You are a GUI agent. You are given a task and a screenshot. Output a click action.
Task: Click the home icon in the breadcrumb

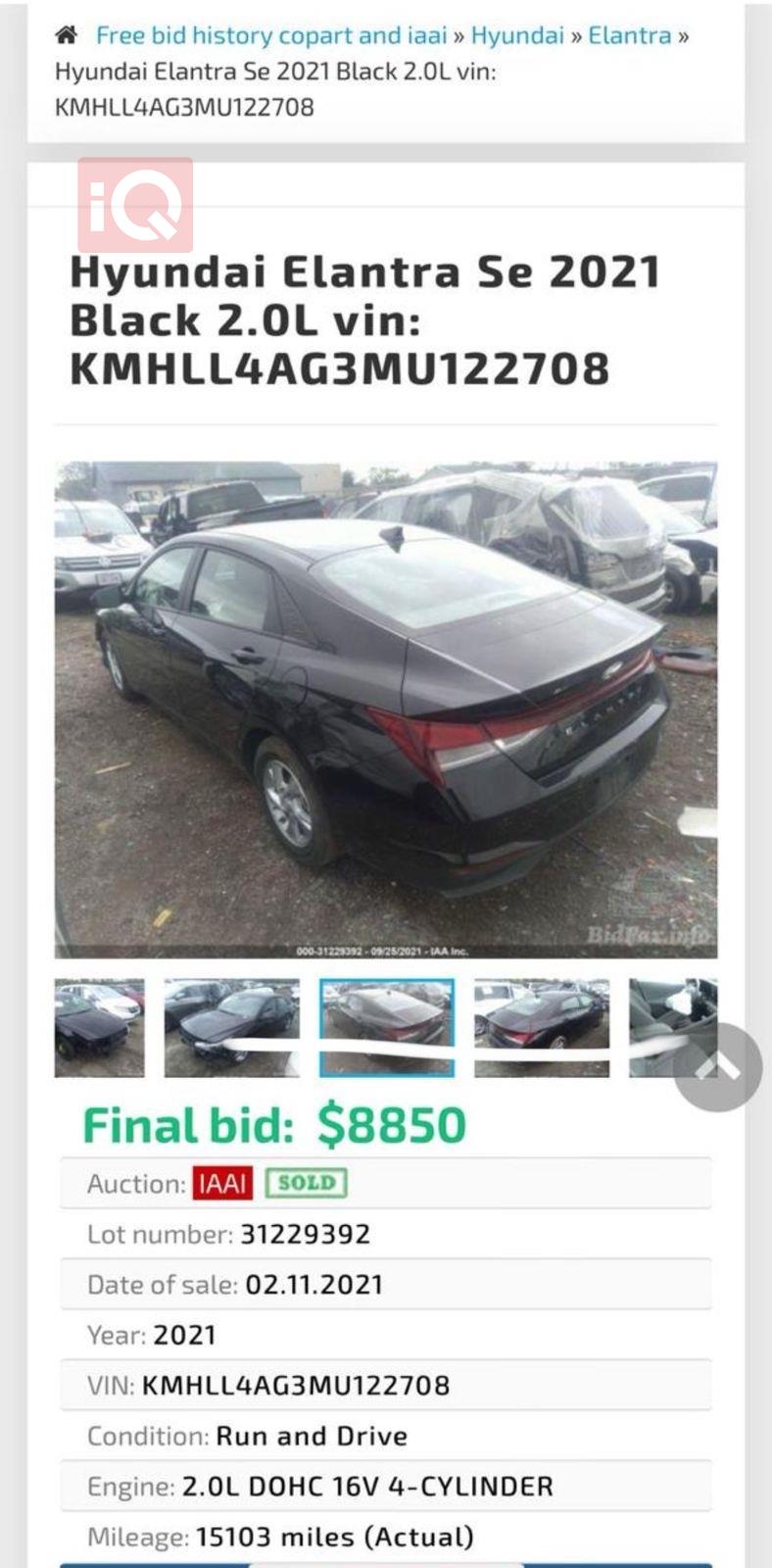point(68,35)
